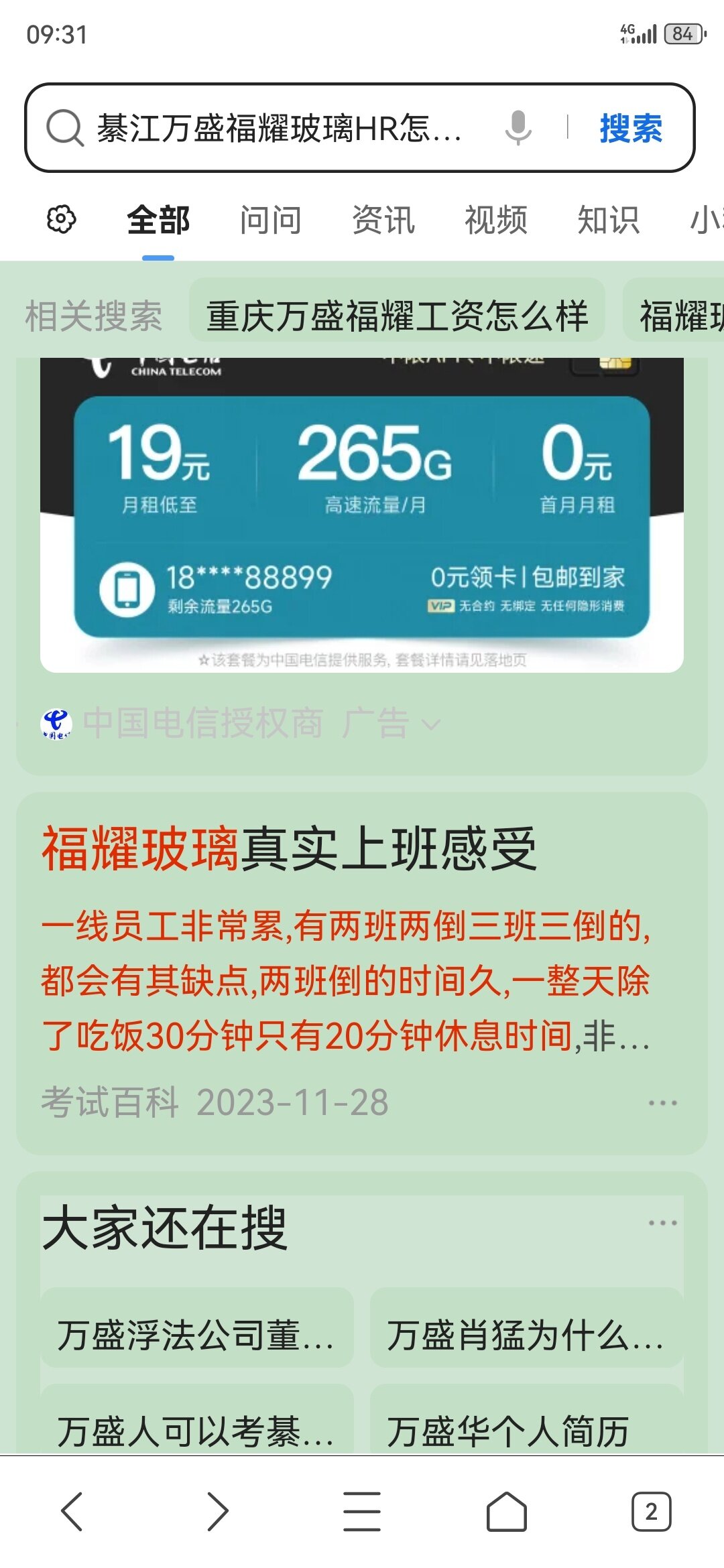724x1568 pixels.
Task: Open more options for 大家还在搜
Action: pos(662,1223)
